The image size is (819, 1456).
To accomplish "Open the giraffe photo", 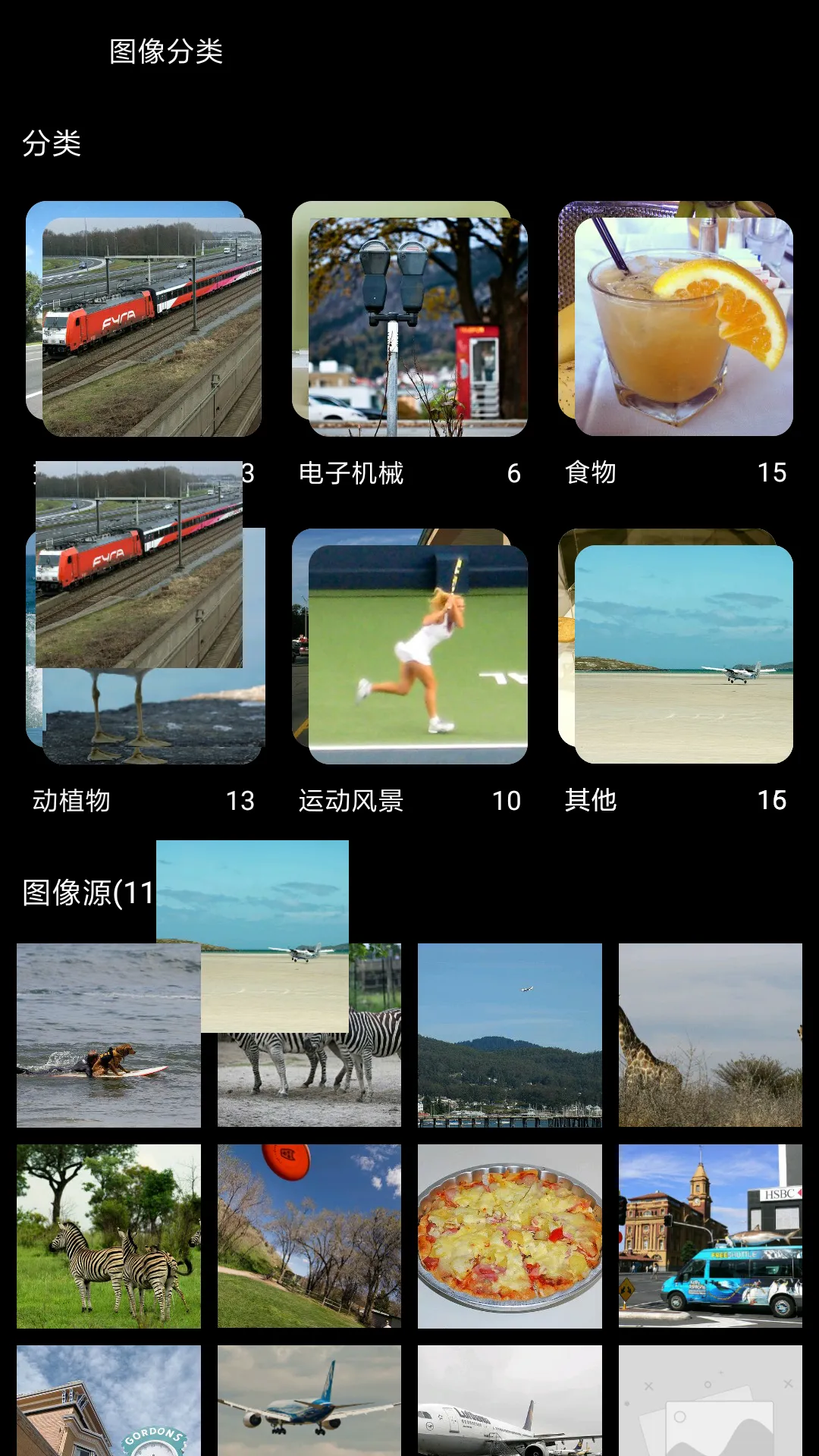I will point(710,1035).
